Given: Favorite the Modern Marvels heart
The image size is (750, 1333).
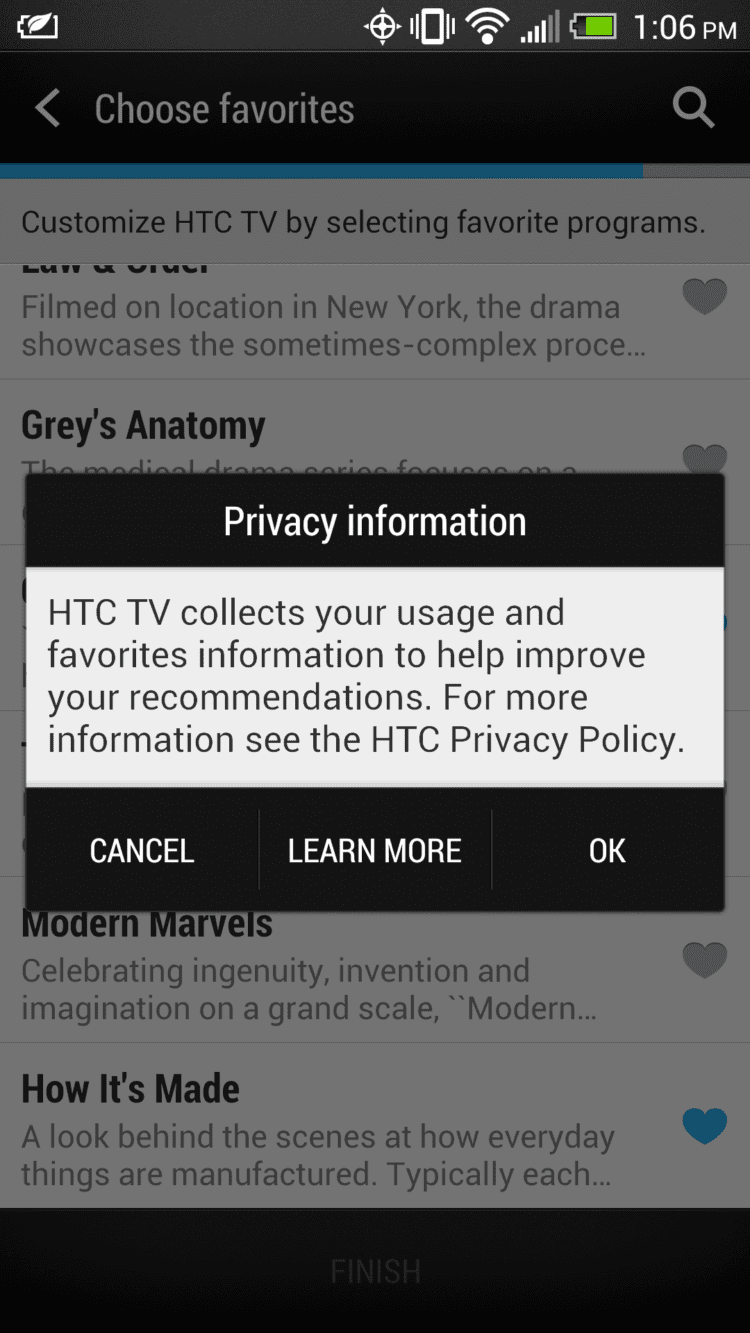Looking at the screenshot, I should pyautogui.click(x=704, y=961).
